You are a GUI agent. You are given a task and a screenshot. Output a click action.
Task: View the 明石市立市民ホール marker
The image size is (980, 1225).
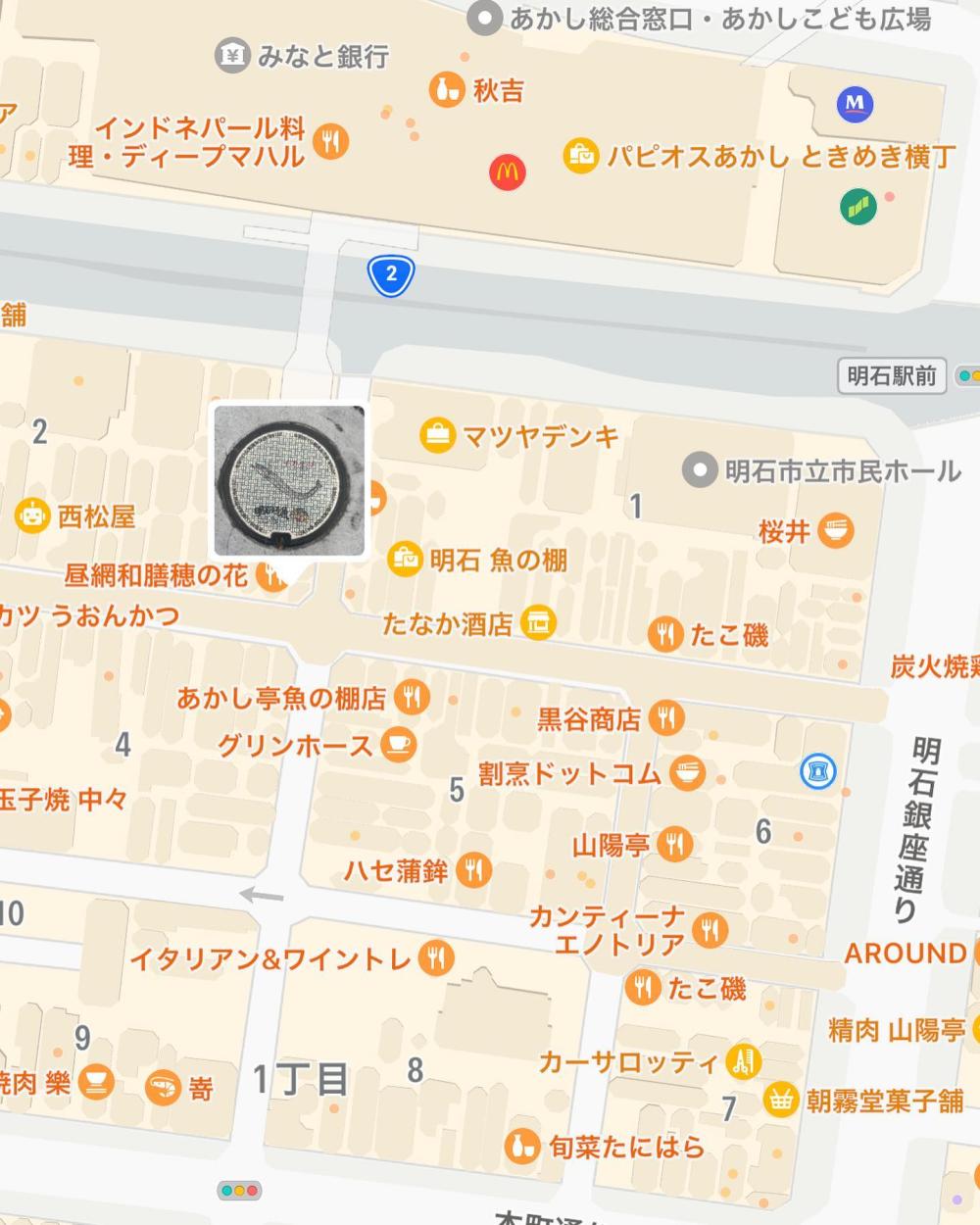700,471
